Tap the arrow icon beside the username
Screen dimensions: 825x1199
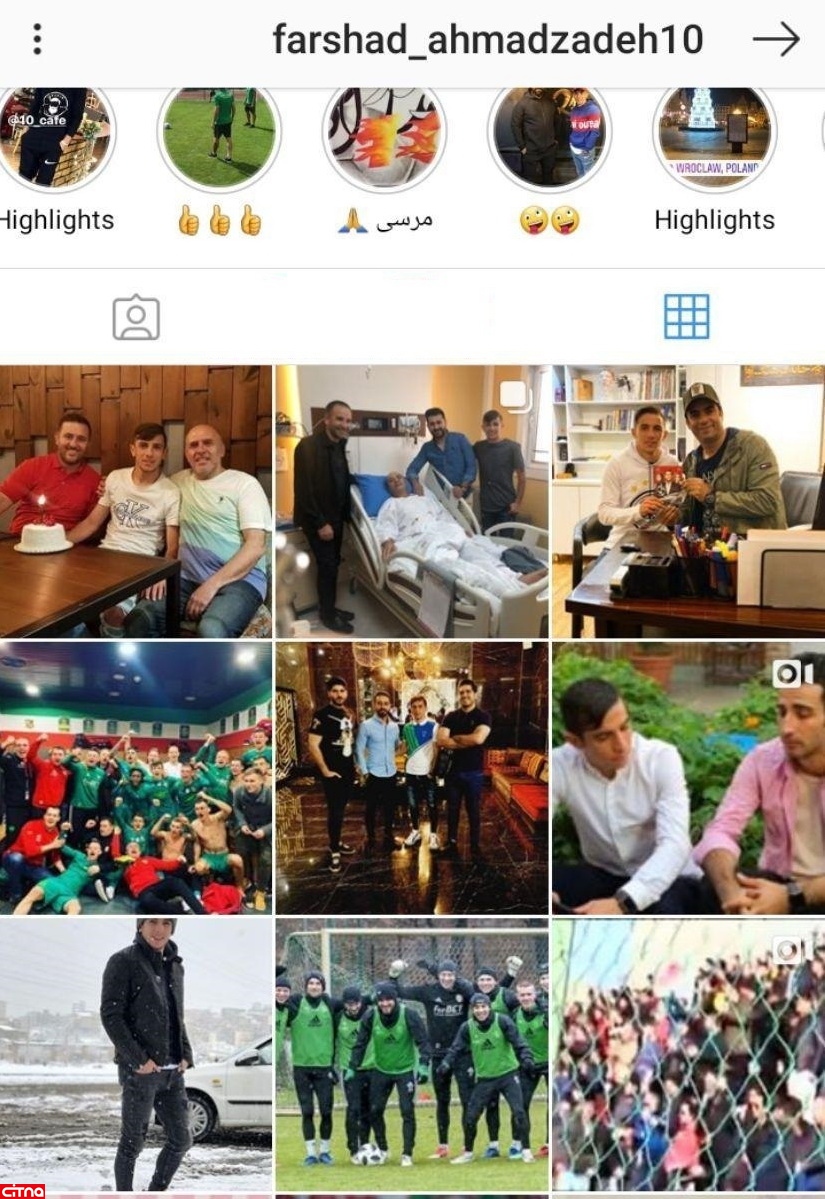tap(776, 40)
